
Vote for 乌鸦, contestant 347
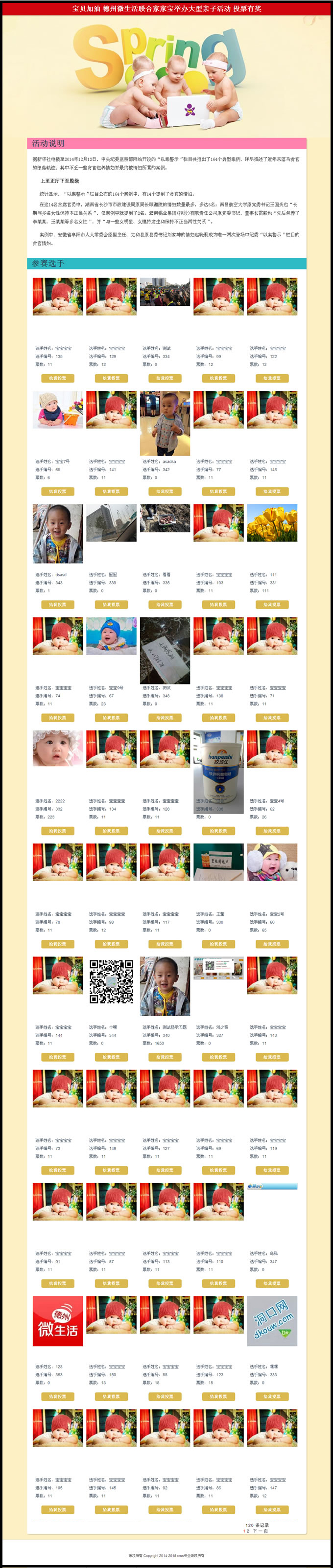click(272, 1284)
